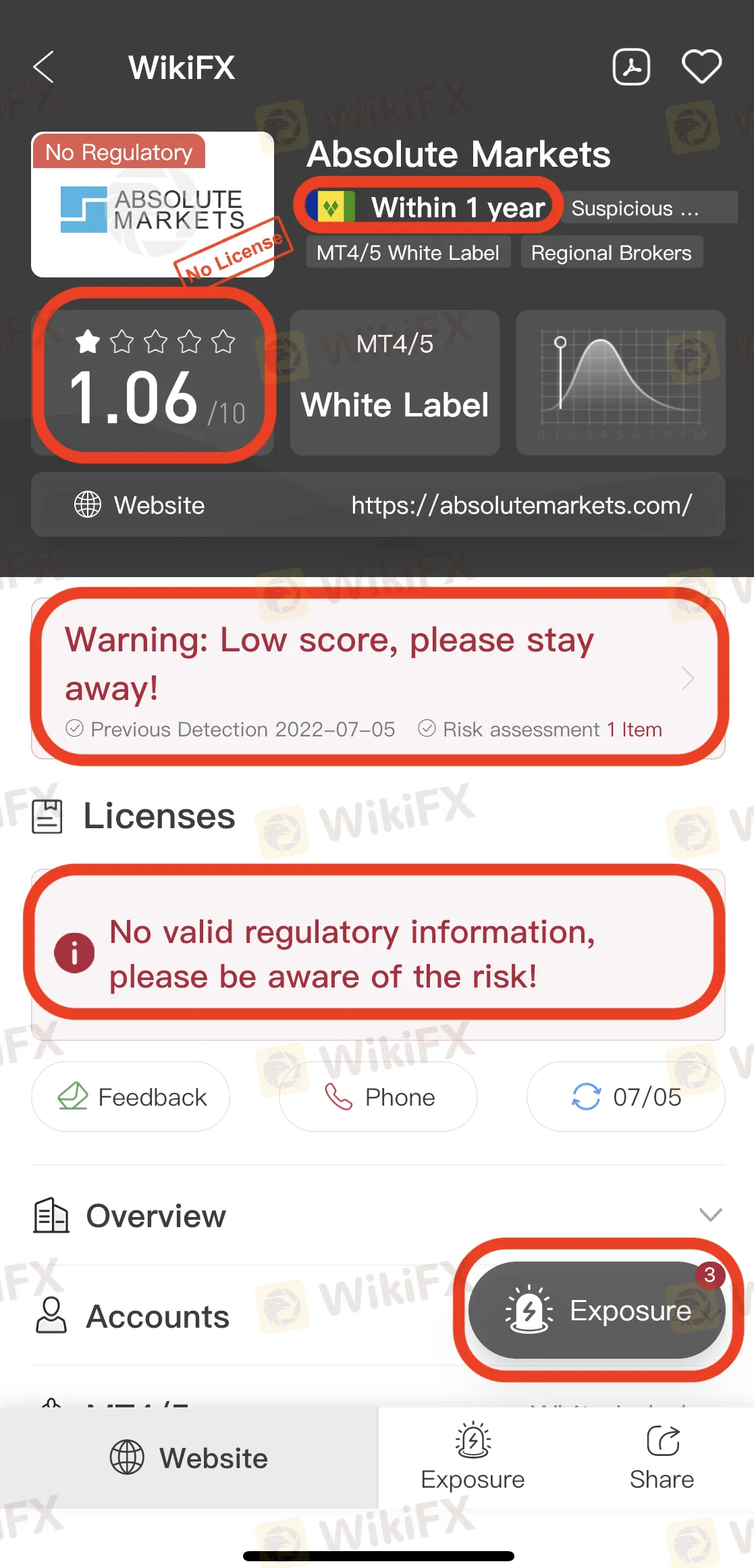The image size is (754, 1568).
Task: Select the Regional Brokers tag
Action: click(611, 252)
